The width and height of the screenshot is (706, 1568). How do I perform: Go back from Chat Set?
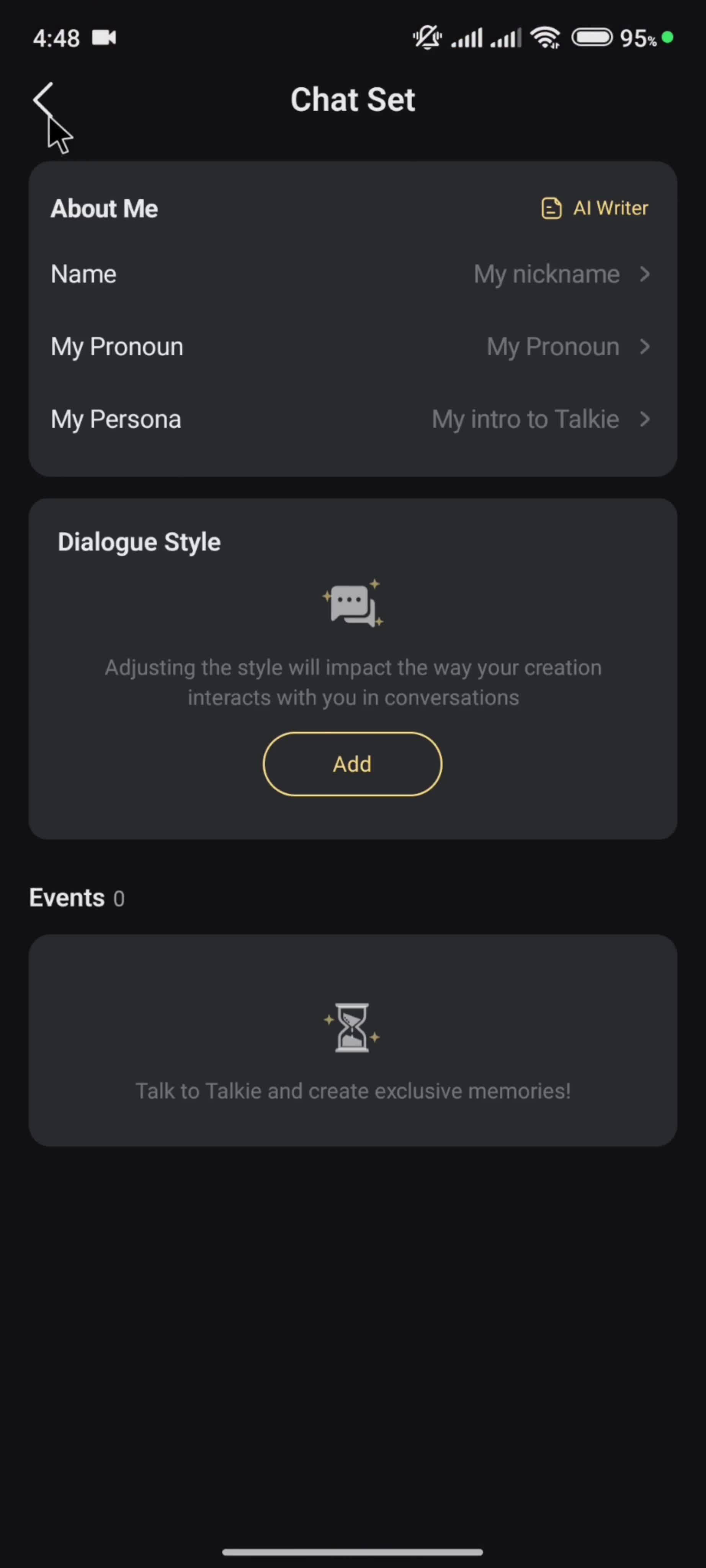(x=43, y=99)
